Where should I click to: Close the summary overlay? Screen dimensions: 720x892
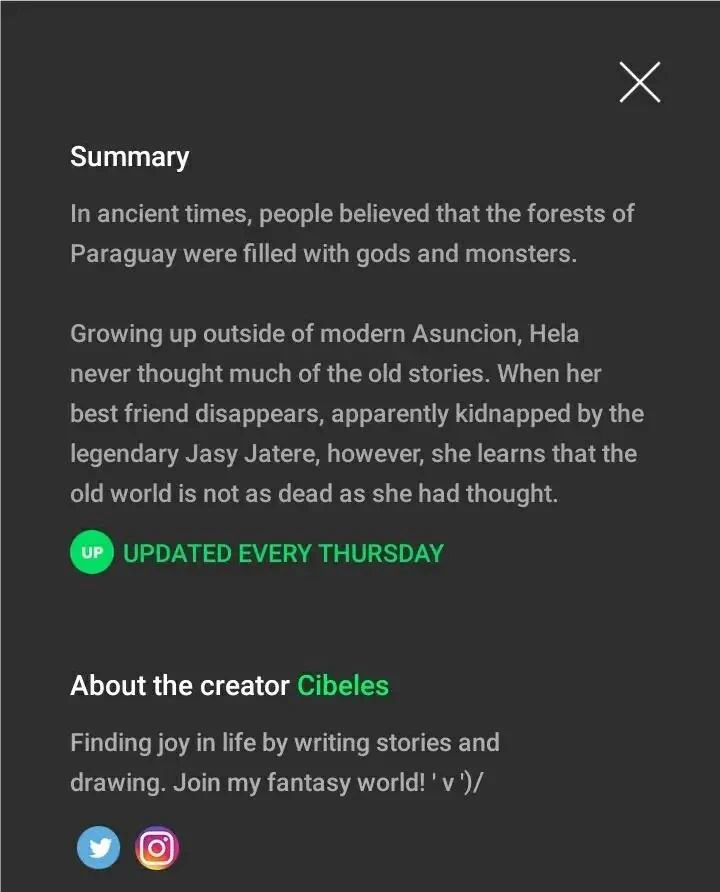639,82
